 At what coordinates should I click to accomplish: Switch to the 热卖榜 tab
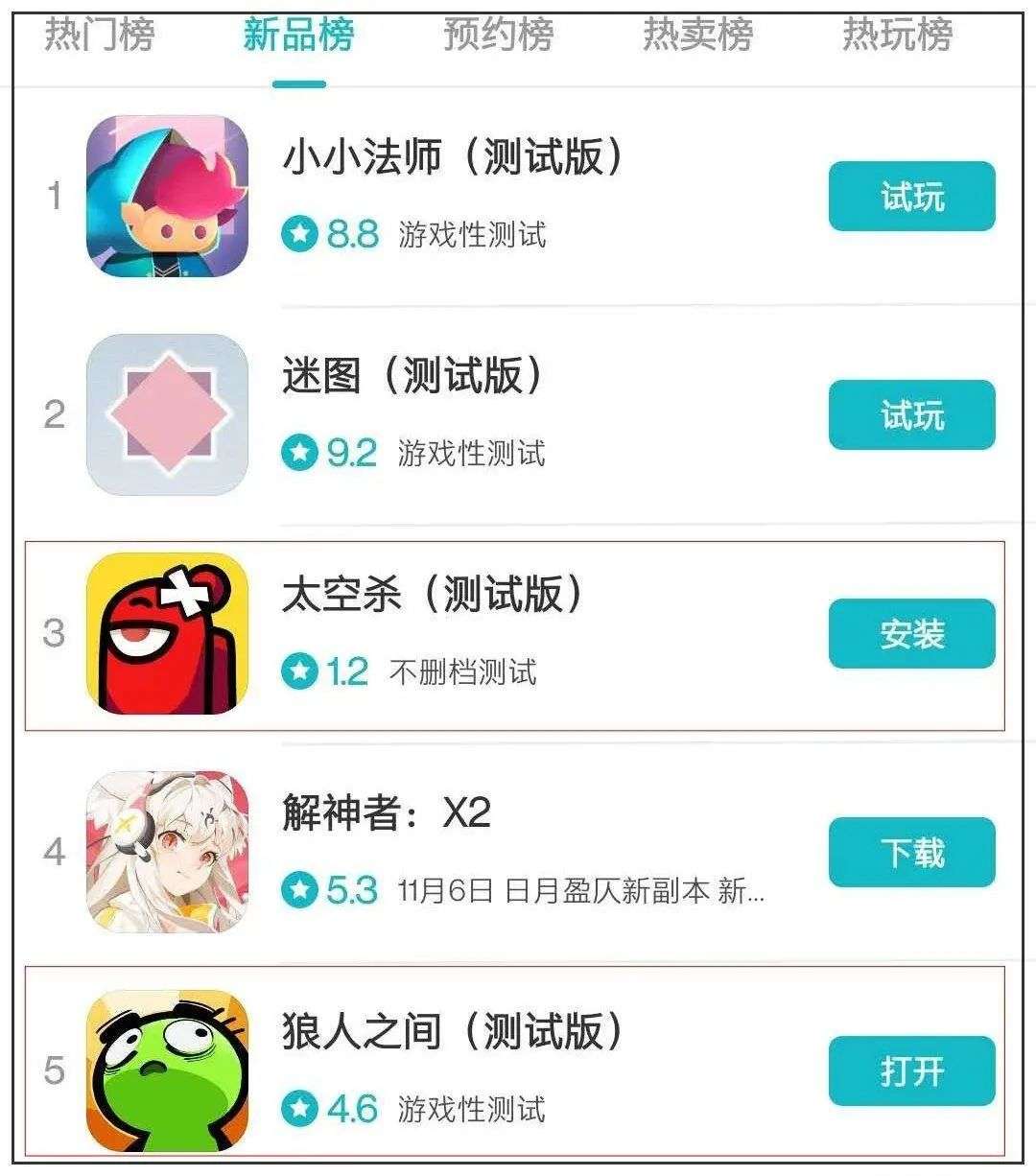click(697, 36)
